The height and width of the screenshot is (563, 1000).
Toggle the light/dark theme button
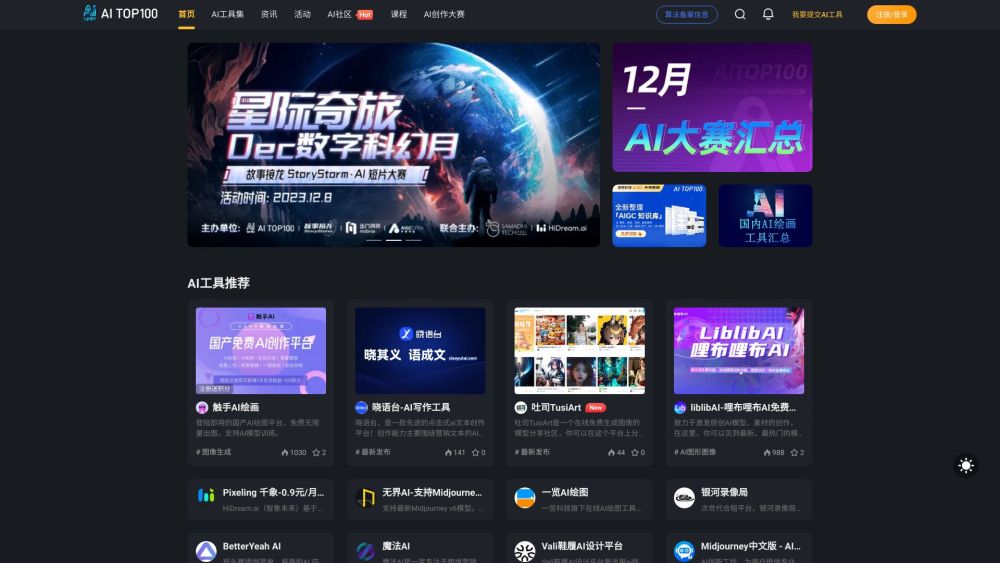(x=965, y=465)
